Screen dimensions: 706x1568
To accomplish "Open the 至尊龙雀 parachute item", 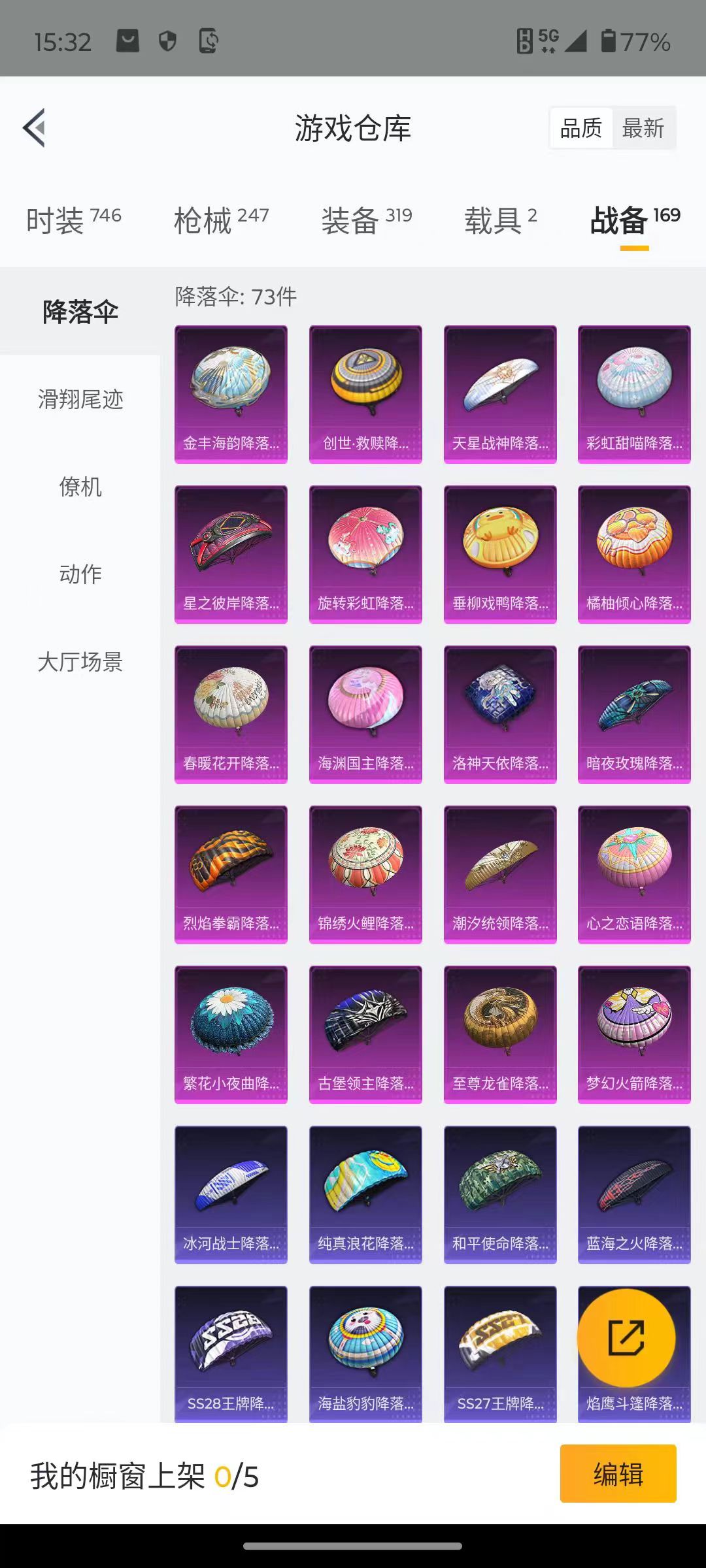I will [x=500, y=1034].
